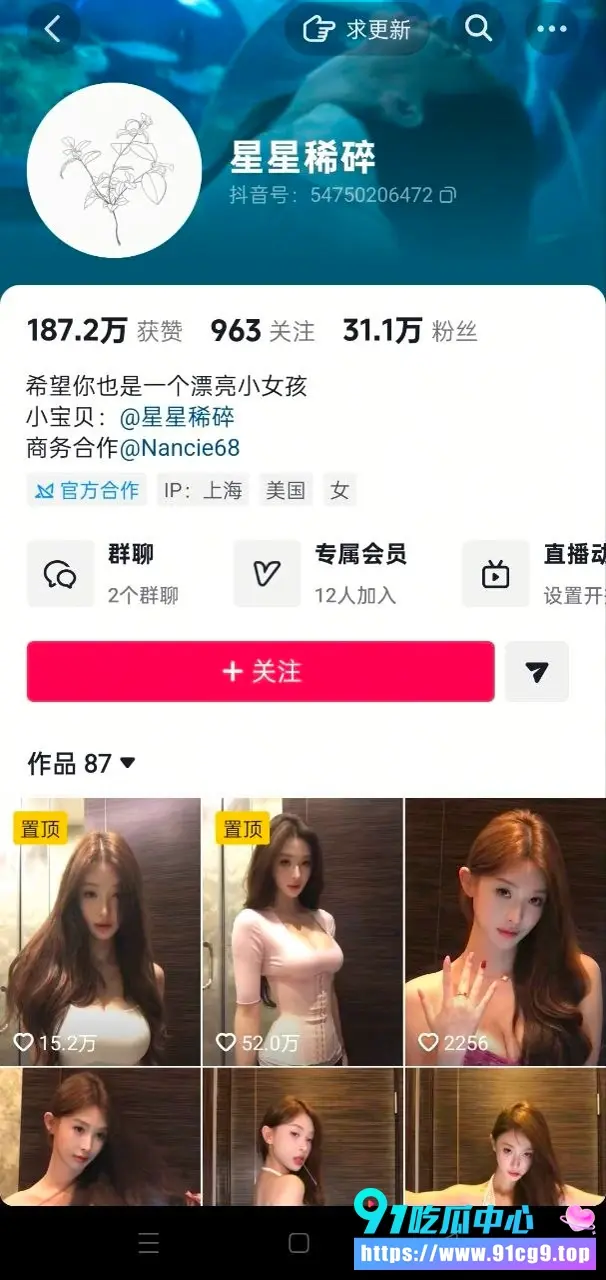Open the 直播动态 live stream entry
This screenshot has height=1280, width=606.
534,574
